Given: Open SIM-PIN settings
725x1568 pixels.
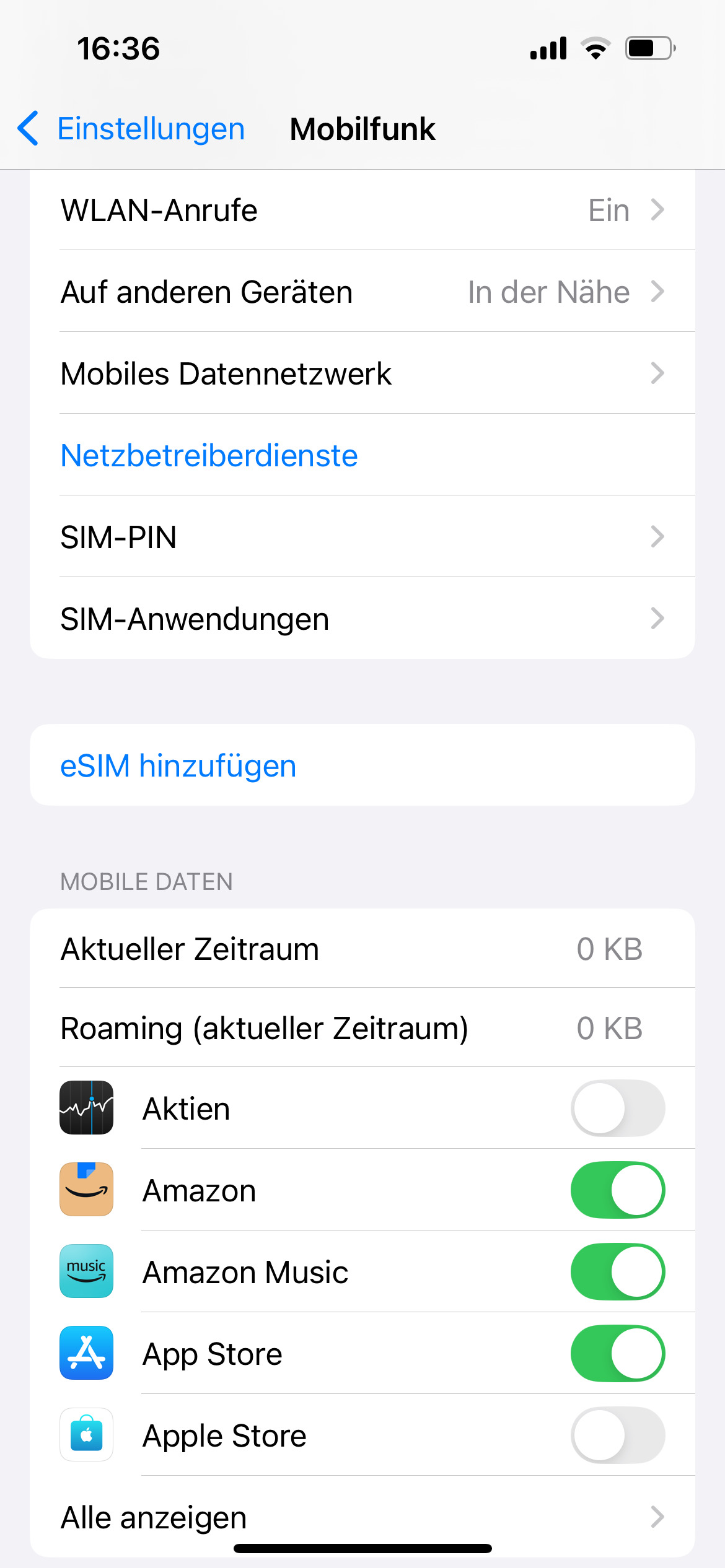Looking at the screenshot, I should (362, 537).
